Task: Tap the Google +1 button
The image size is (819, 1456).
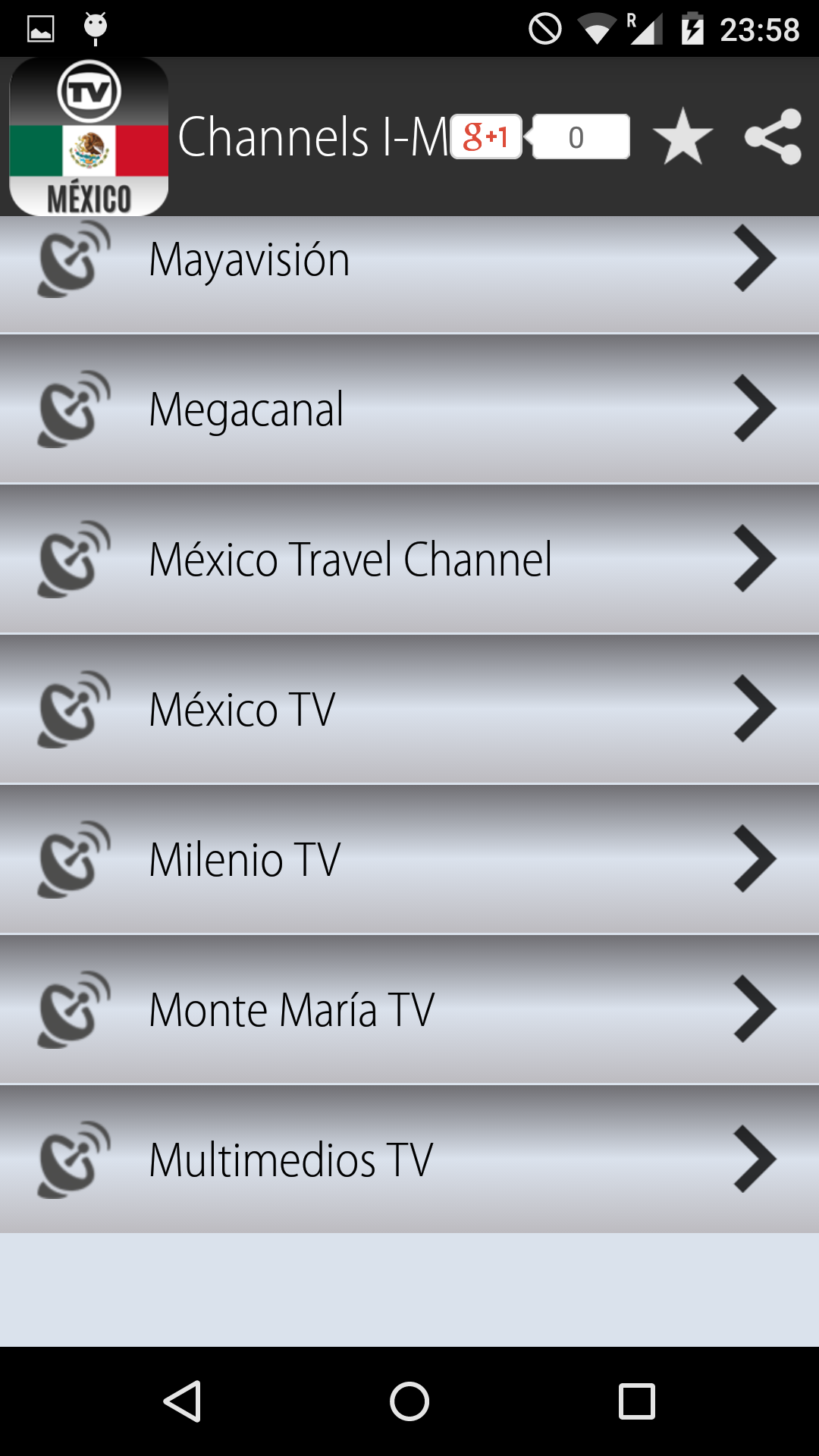Action: [x=486, y=136]
